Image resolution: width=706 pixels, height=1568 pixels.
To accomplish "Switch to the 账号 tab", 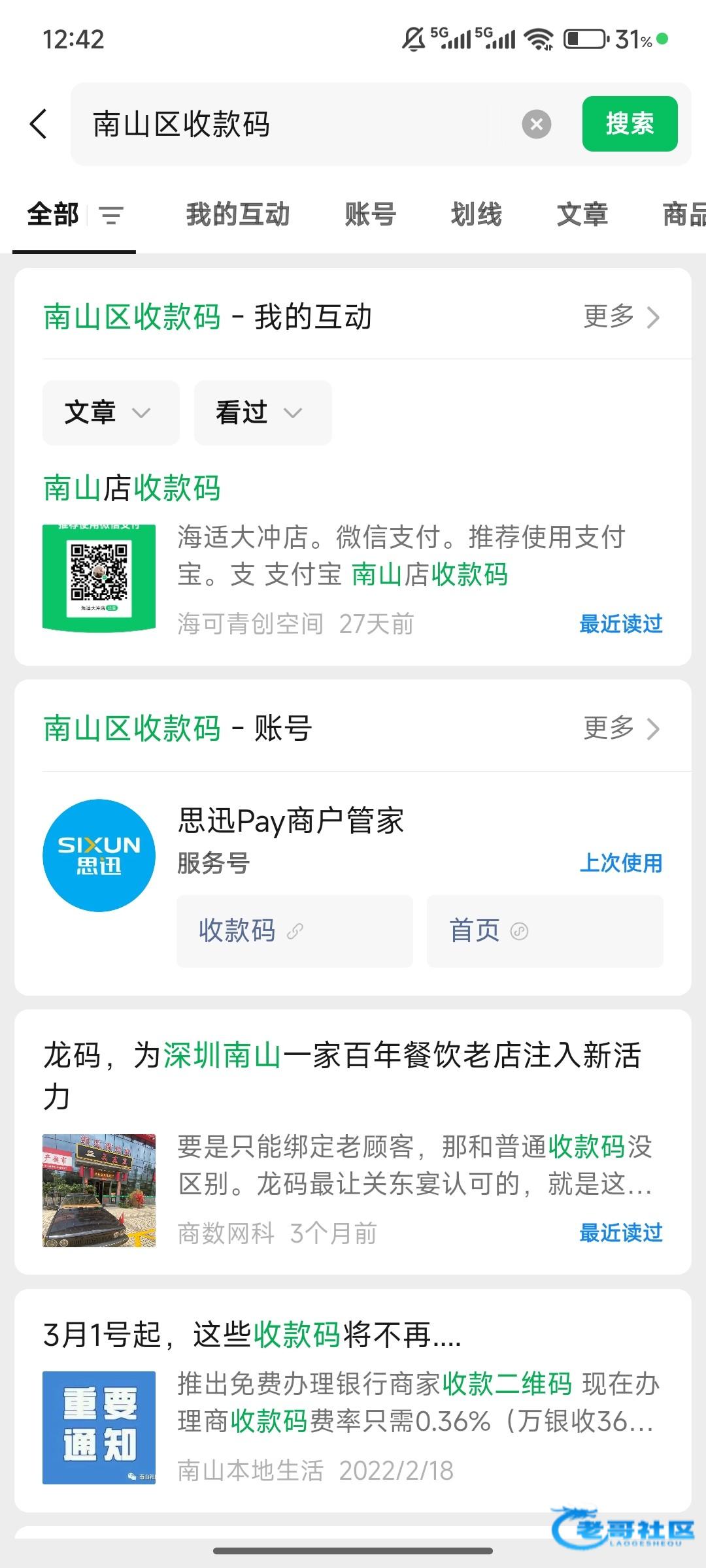I will coord(370,215).
